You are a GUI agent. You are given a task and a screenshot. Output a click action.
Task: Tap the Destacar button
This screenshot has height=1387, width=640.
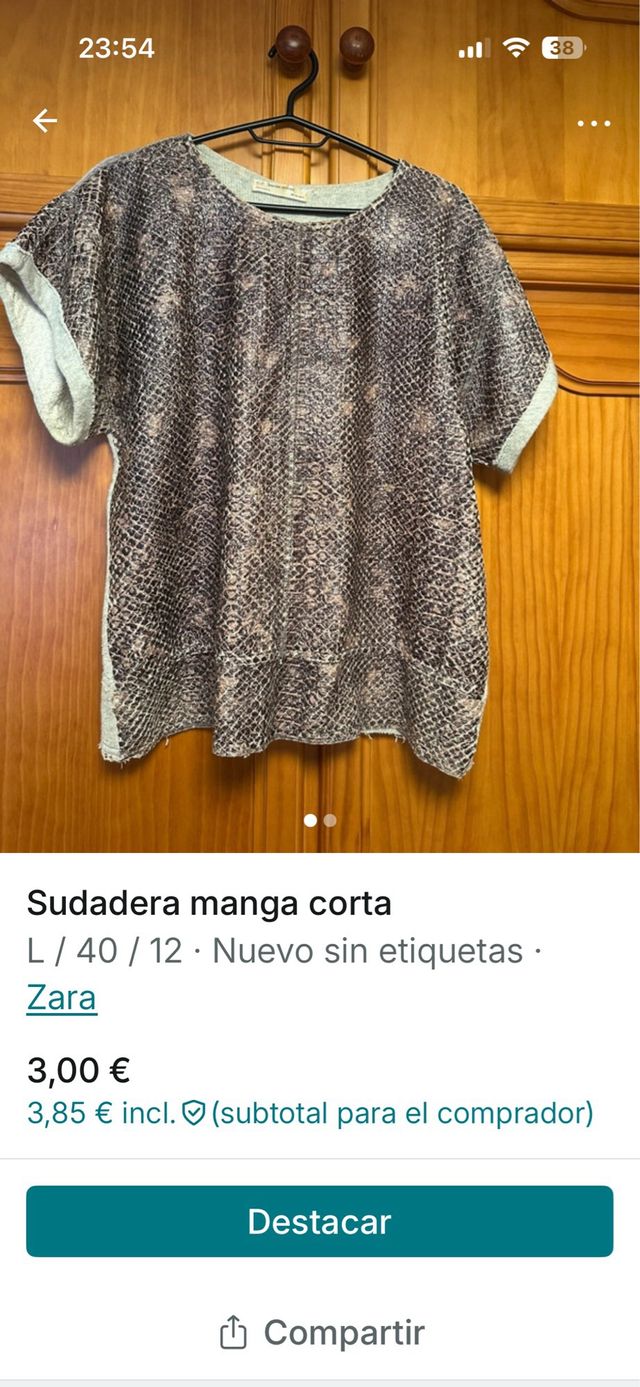(320, 1221)
